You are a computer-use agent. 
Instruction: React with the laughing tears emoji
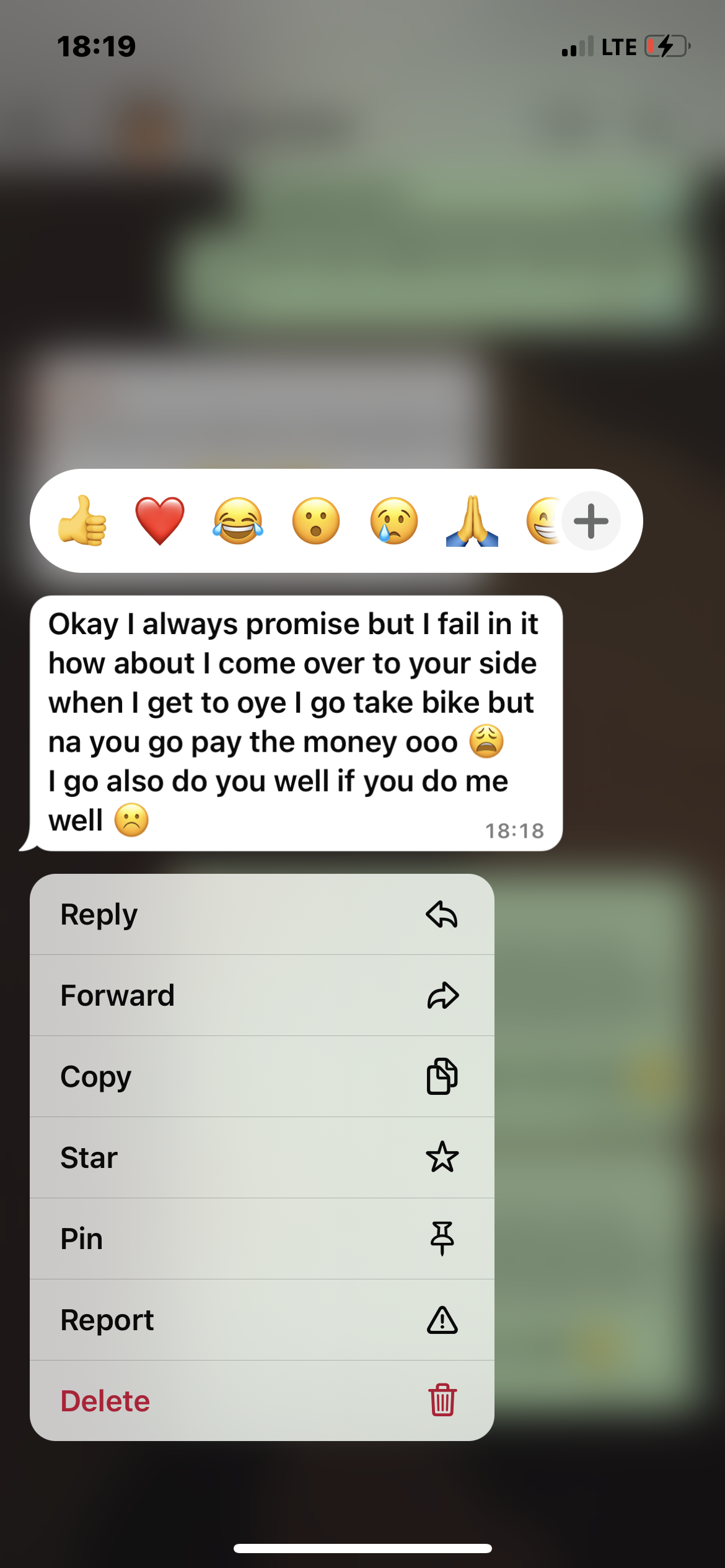238,521
